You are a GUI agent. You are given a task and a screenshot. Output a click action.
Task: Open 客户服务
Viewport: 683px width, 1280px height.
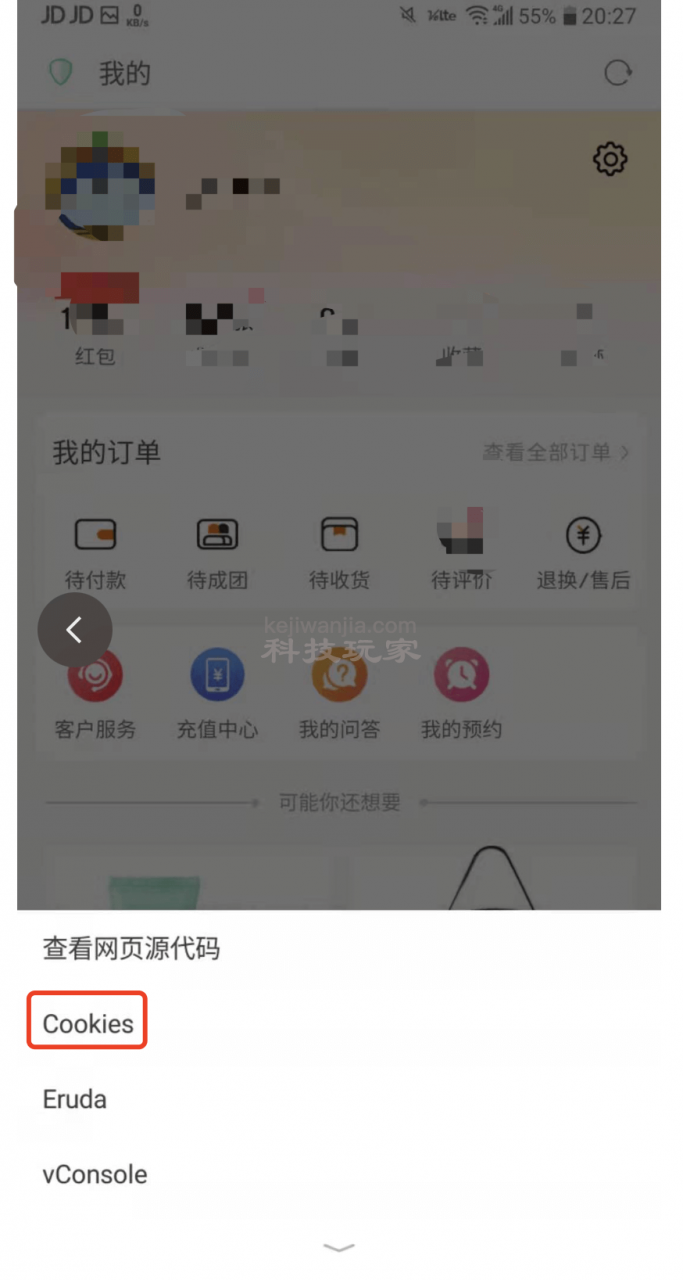click(96, 695)
